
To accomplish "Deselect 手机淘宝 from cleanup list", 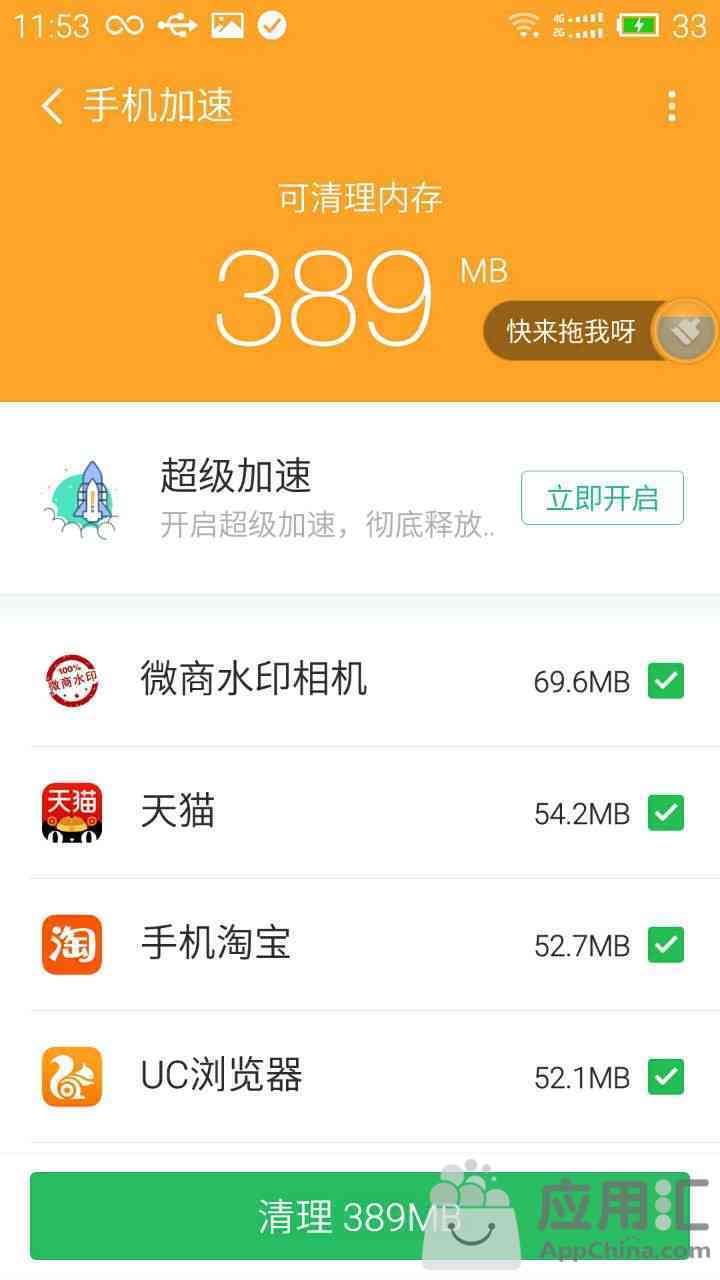I will click(666, 945).
